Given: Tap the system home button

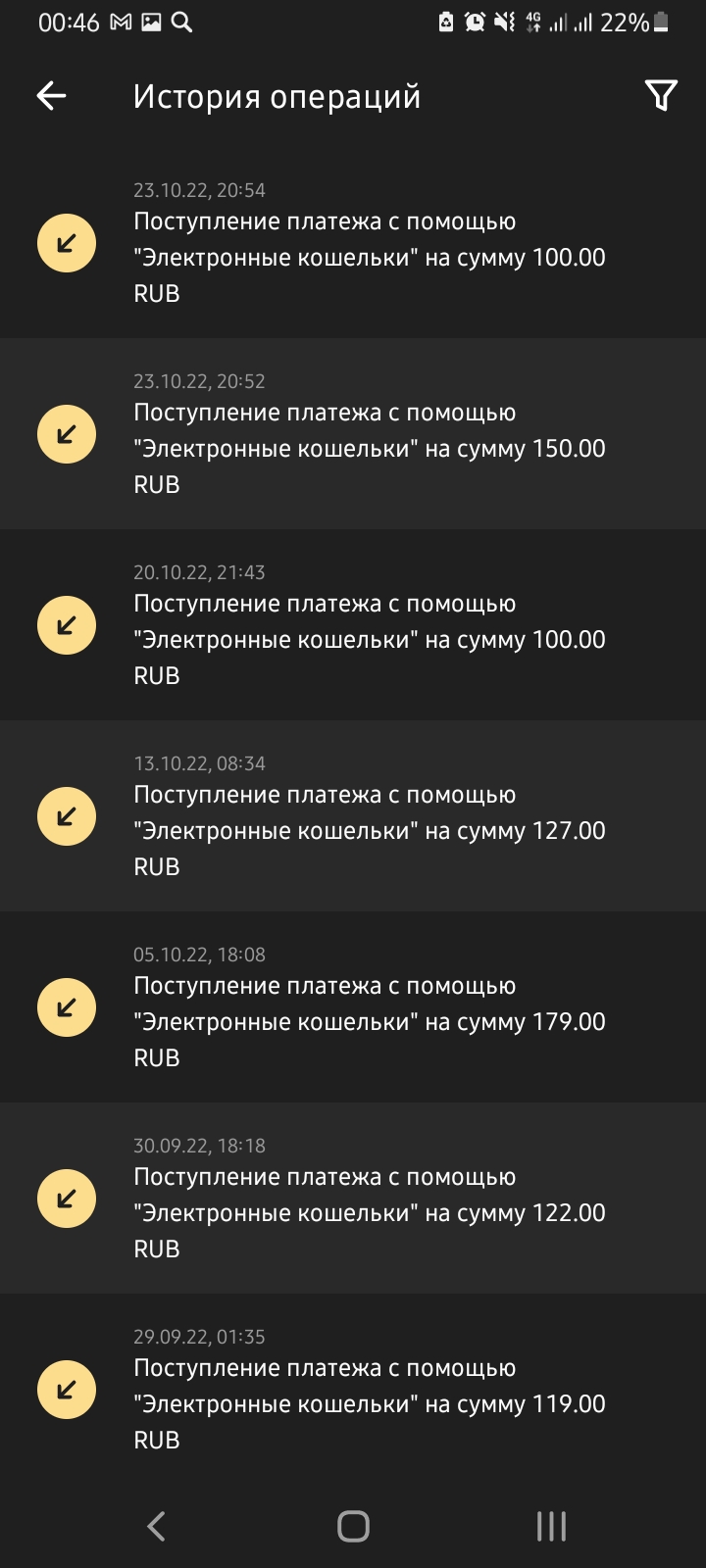Looking at the screenshot, I should click(x=353, y=1526).
